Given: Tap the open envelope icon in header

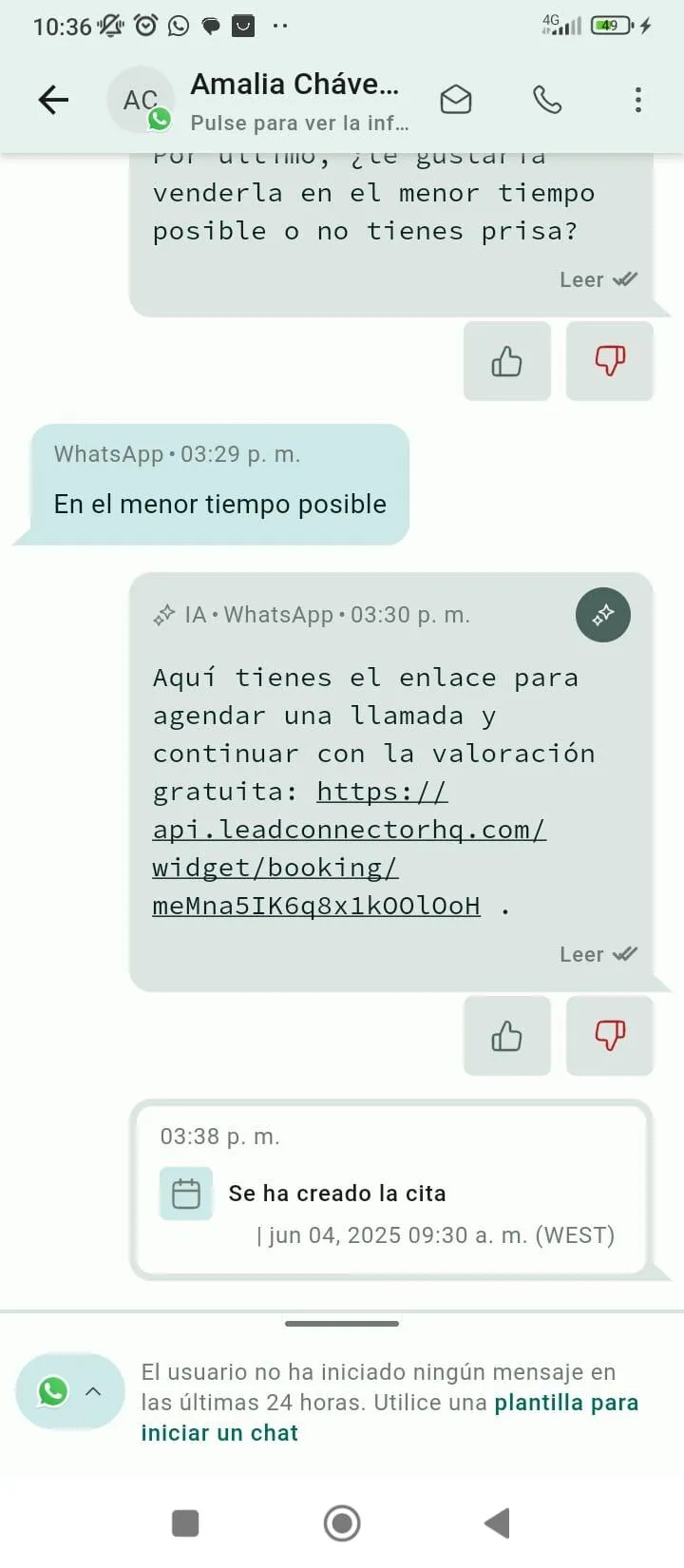Looking at the screenshot, I should pyautogui.click(x=456, y=99).
